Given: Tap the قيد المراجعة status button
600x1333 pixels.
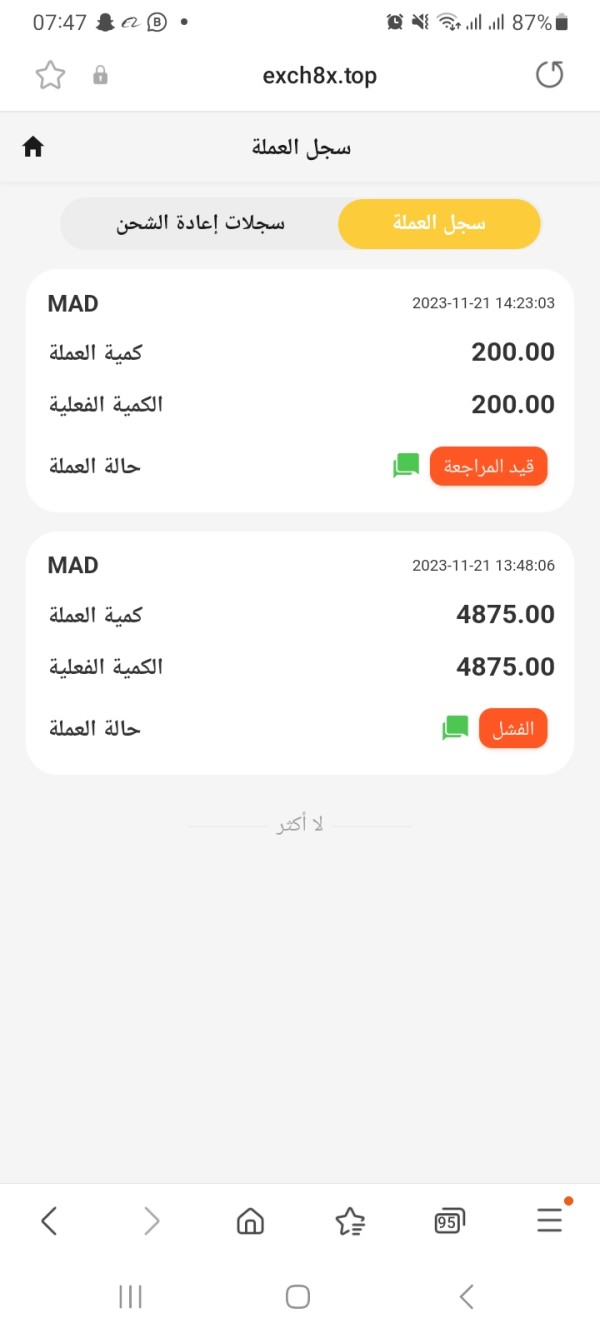Looking at the screenshot, I should [488, 466].
